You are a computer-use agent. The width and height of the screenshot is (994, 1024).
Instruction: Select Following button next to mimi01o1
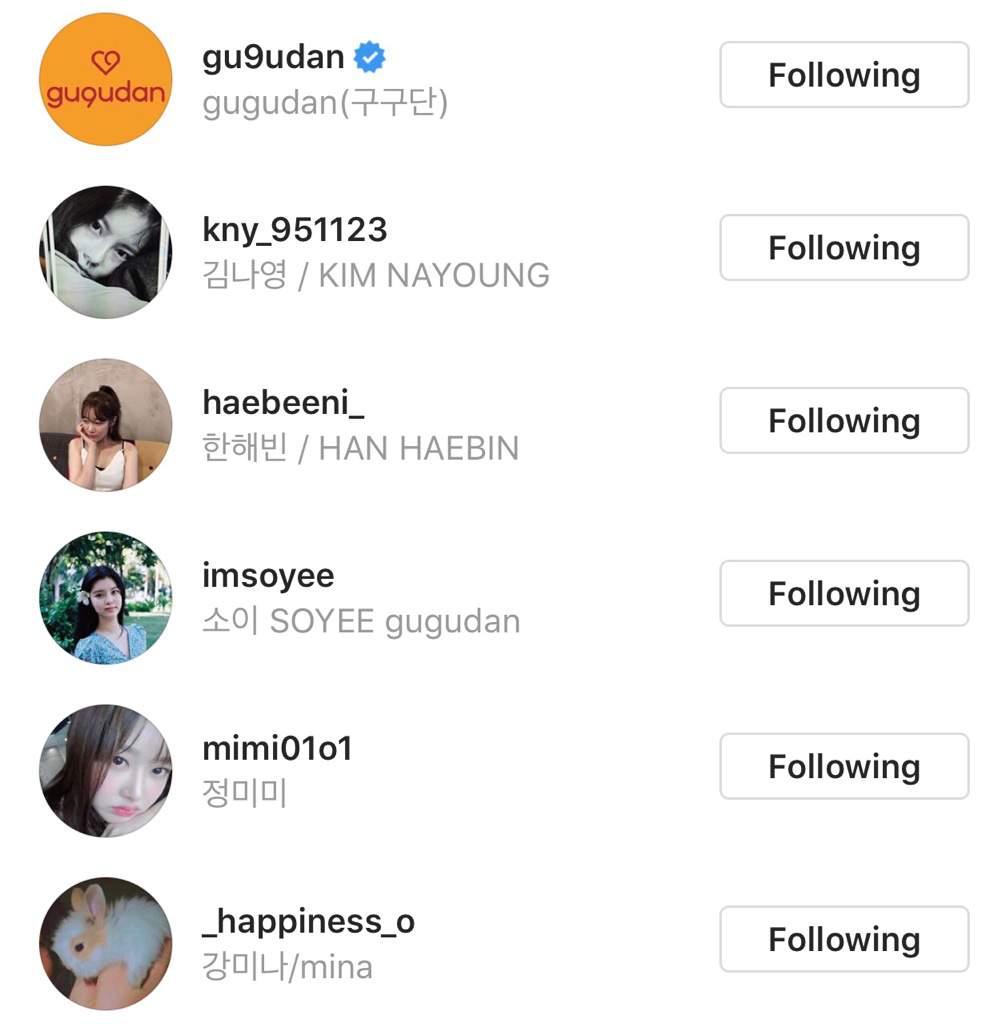coord(844,767)
